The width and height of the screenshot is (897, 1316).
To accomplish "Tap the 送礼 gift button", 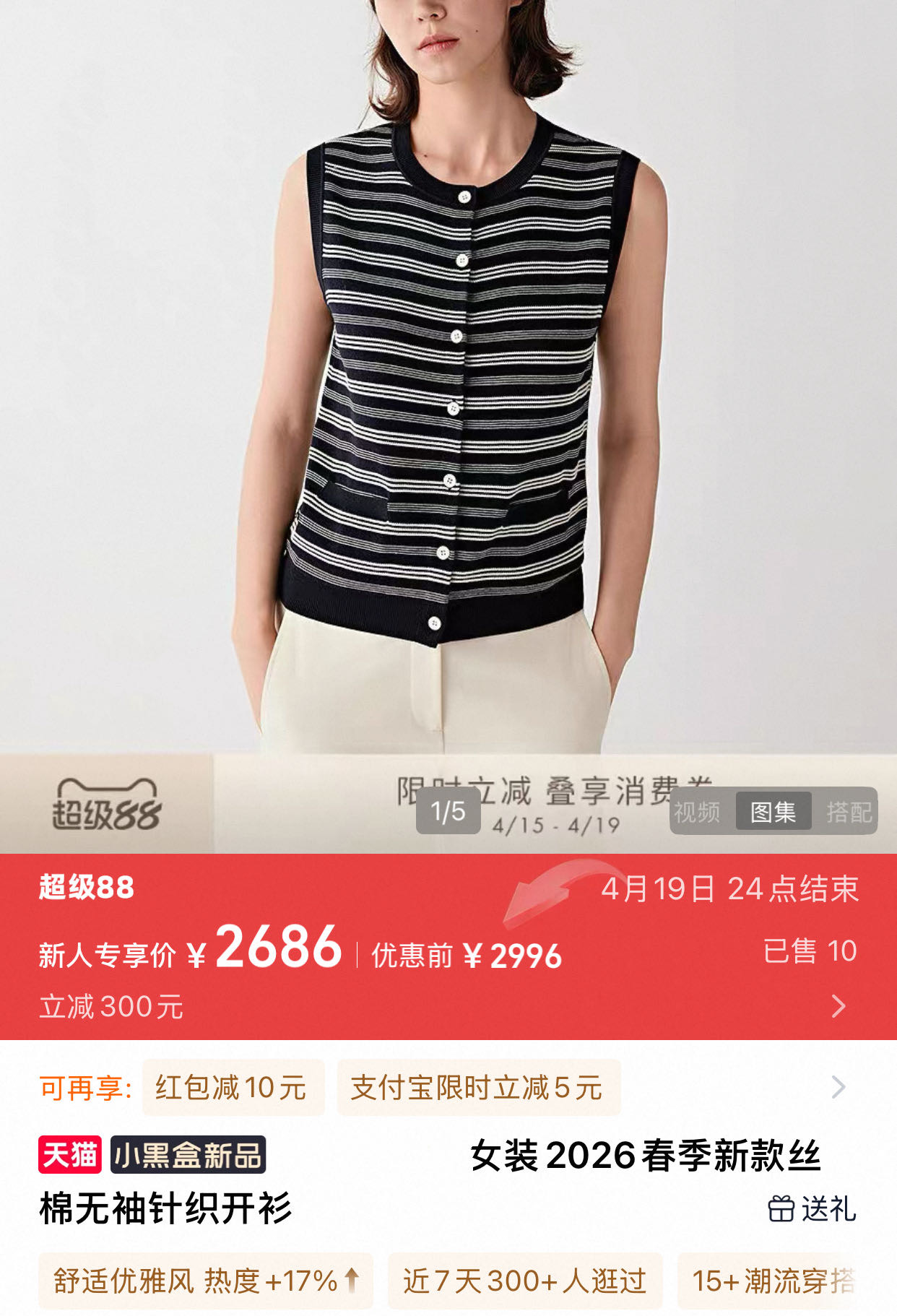I will (x=812, y=1208).
